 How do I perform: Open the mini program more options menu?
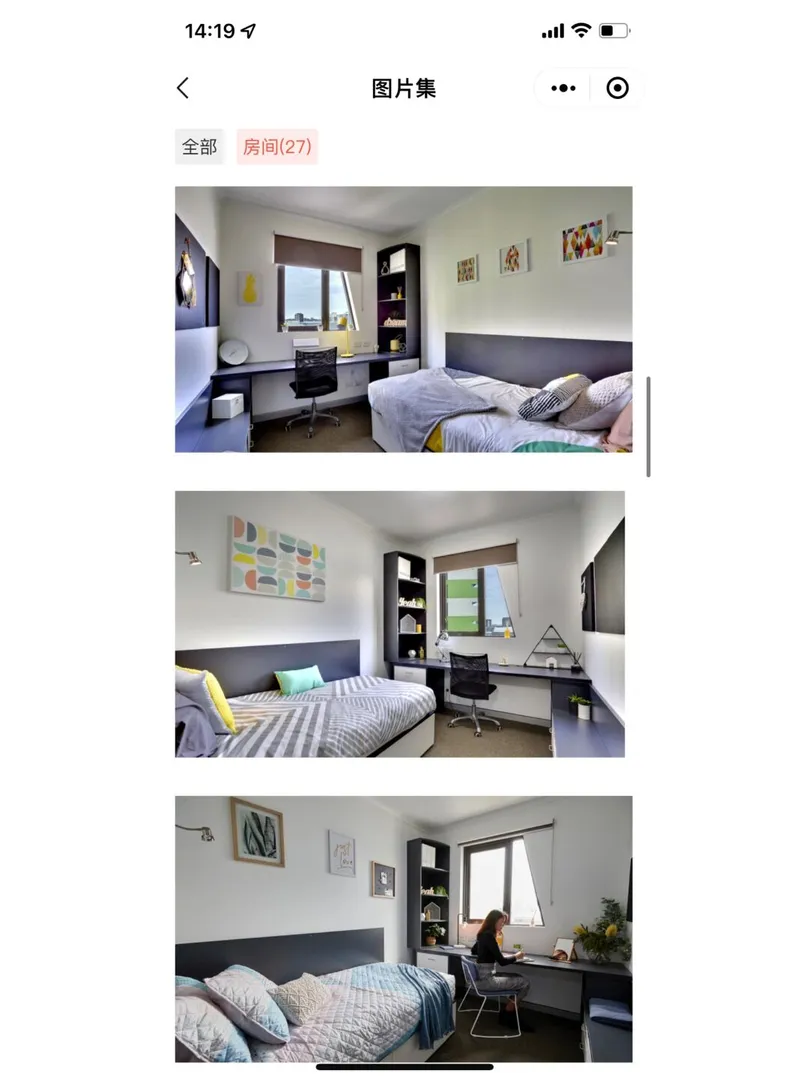click(x=563, y=88)
